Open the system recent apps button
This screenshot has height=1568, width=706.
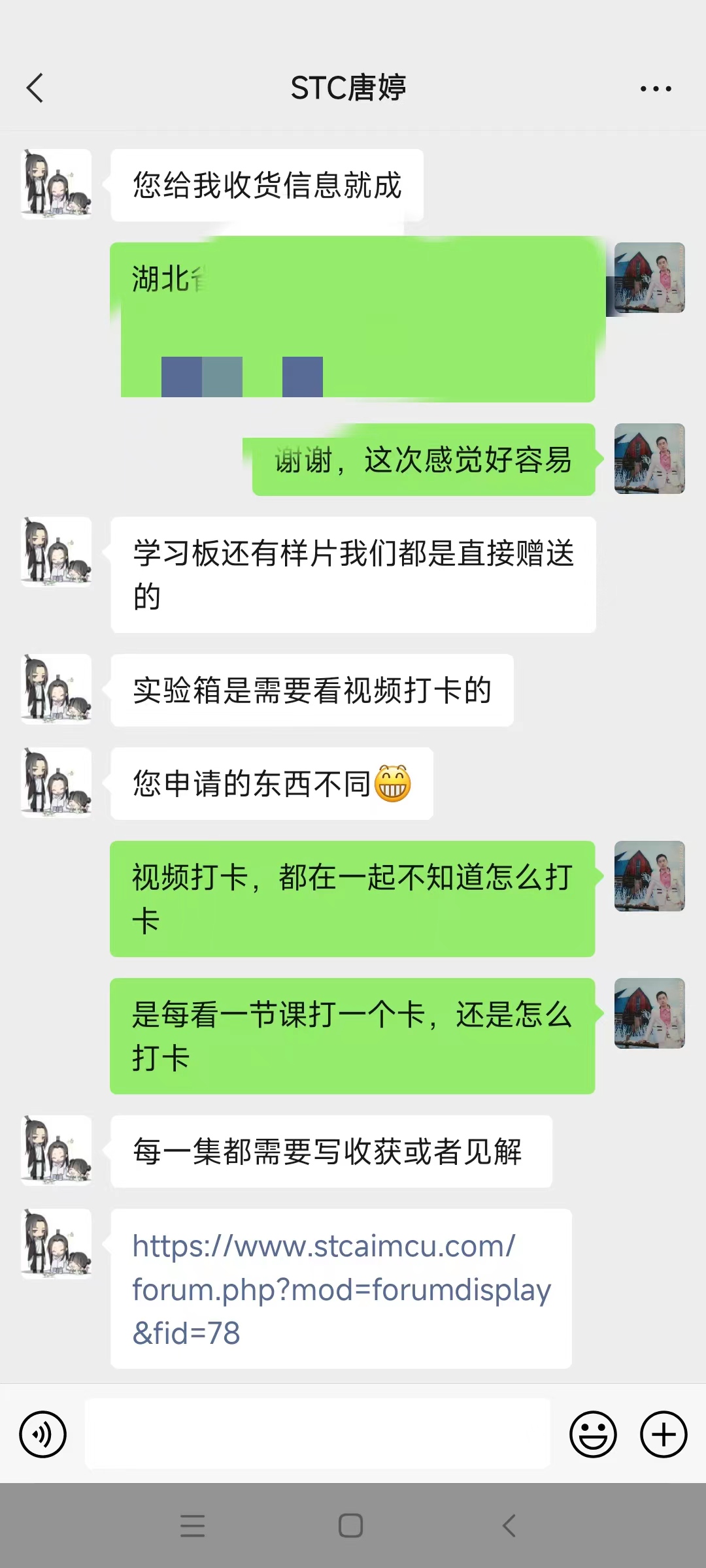pos(193,1526)
